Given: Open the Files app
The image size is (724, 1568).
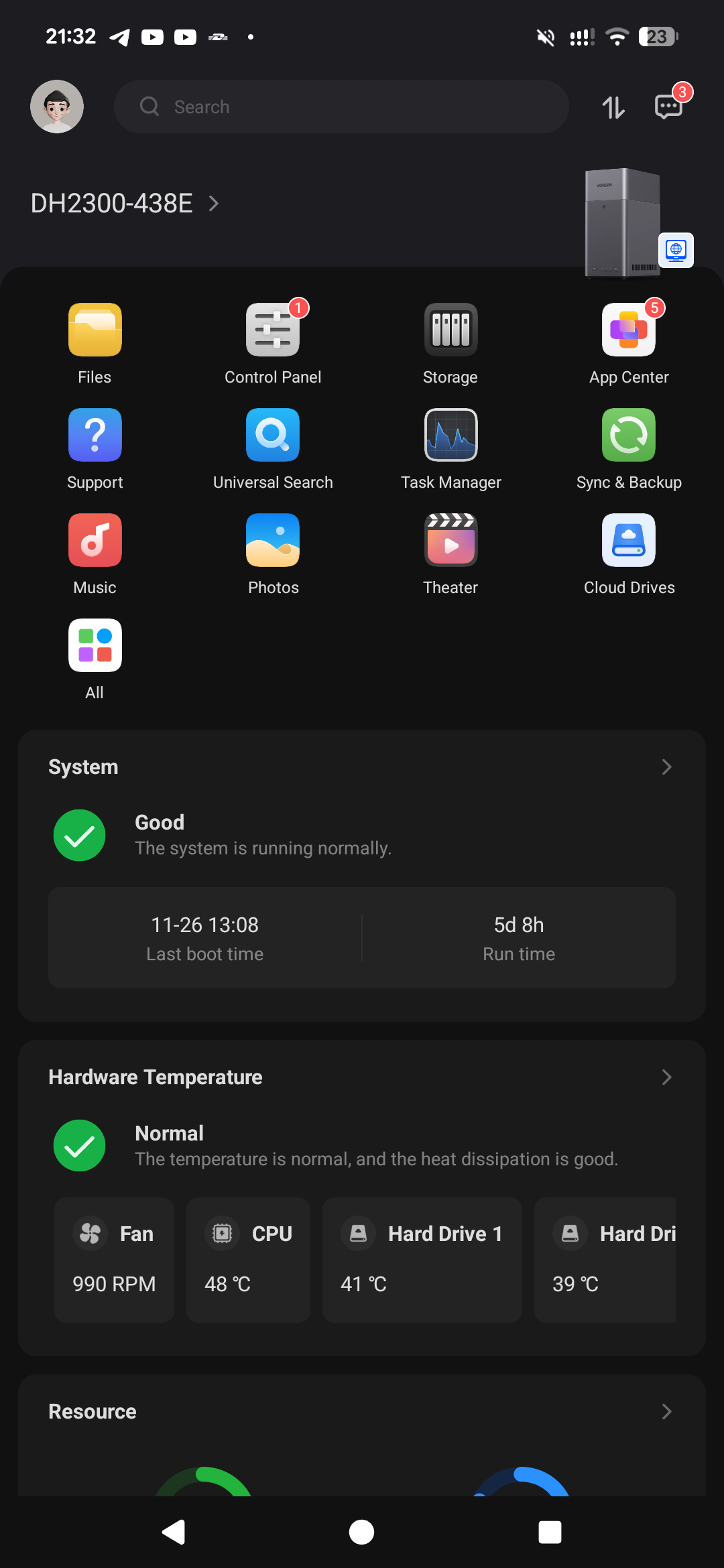Looking at the screenshot, I should (95, 330).
